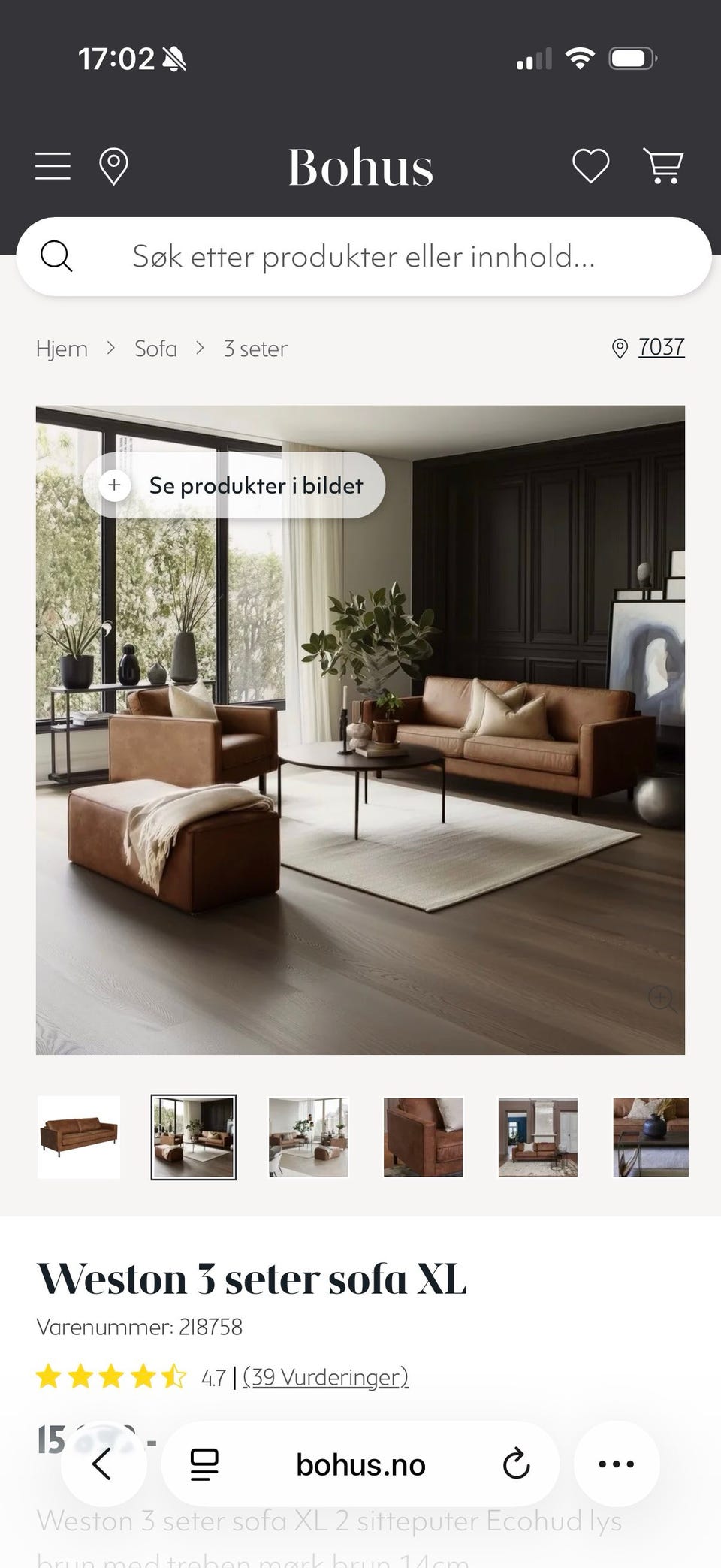This screenshot has height=1568, width=721.
Task: Open breadcrumb category Sofa
Action: coord(155,348)
